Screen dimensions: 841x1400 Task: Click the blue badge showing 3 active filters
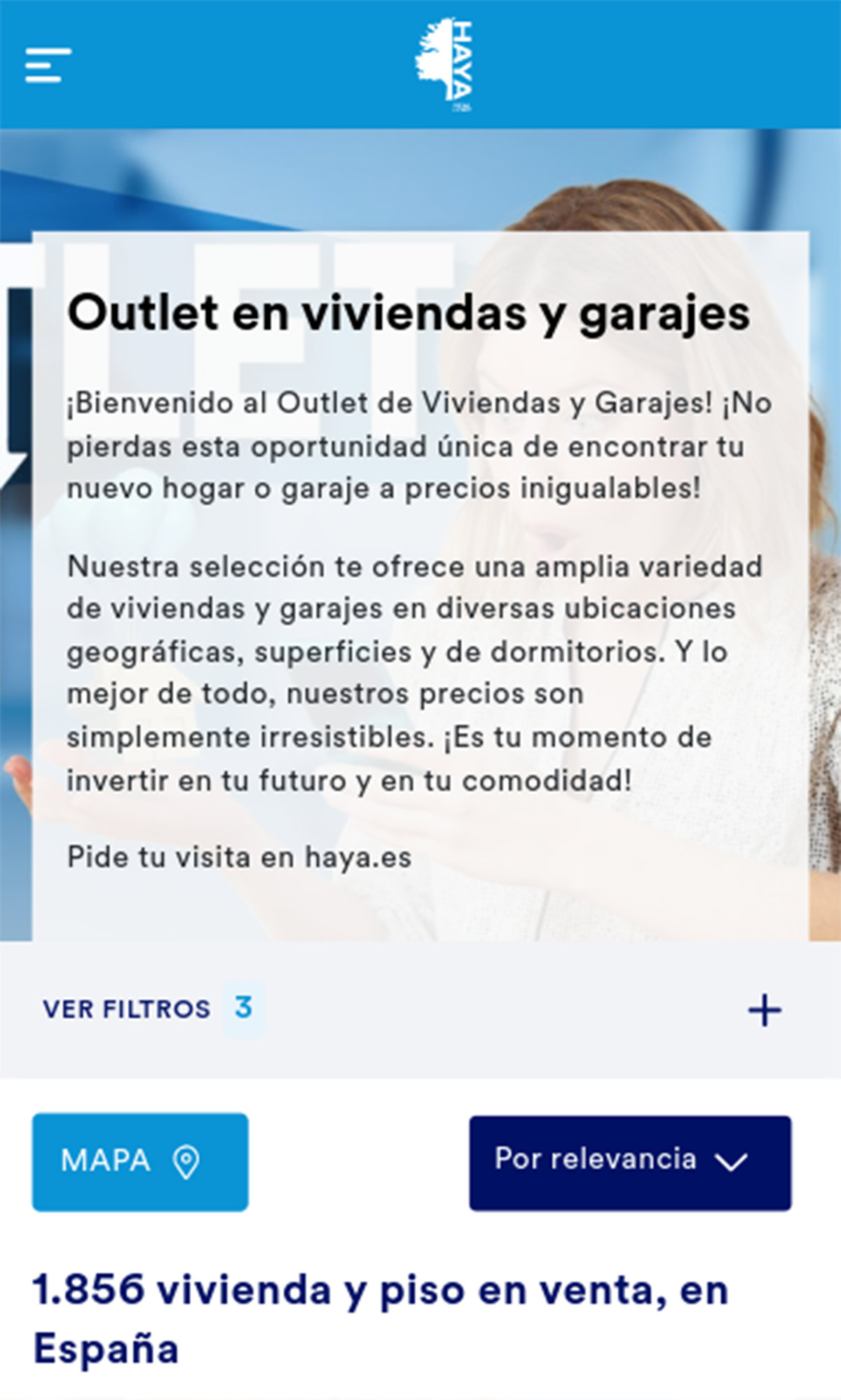pyautogui.click(x=243, y=1009)
